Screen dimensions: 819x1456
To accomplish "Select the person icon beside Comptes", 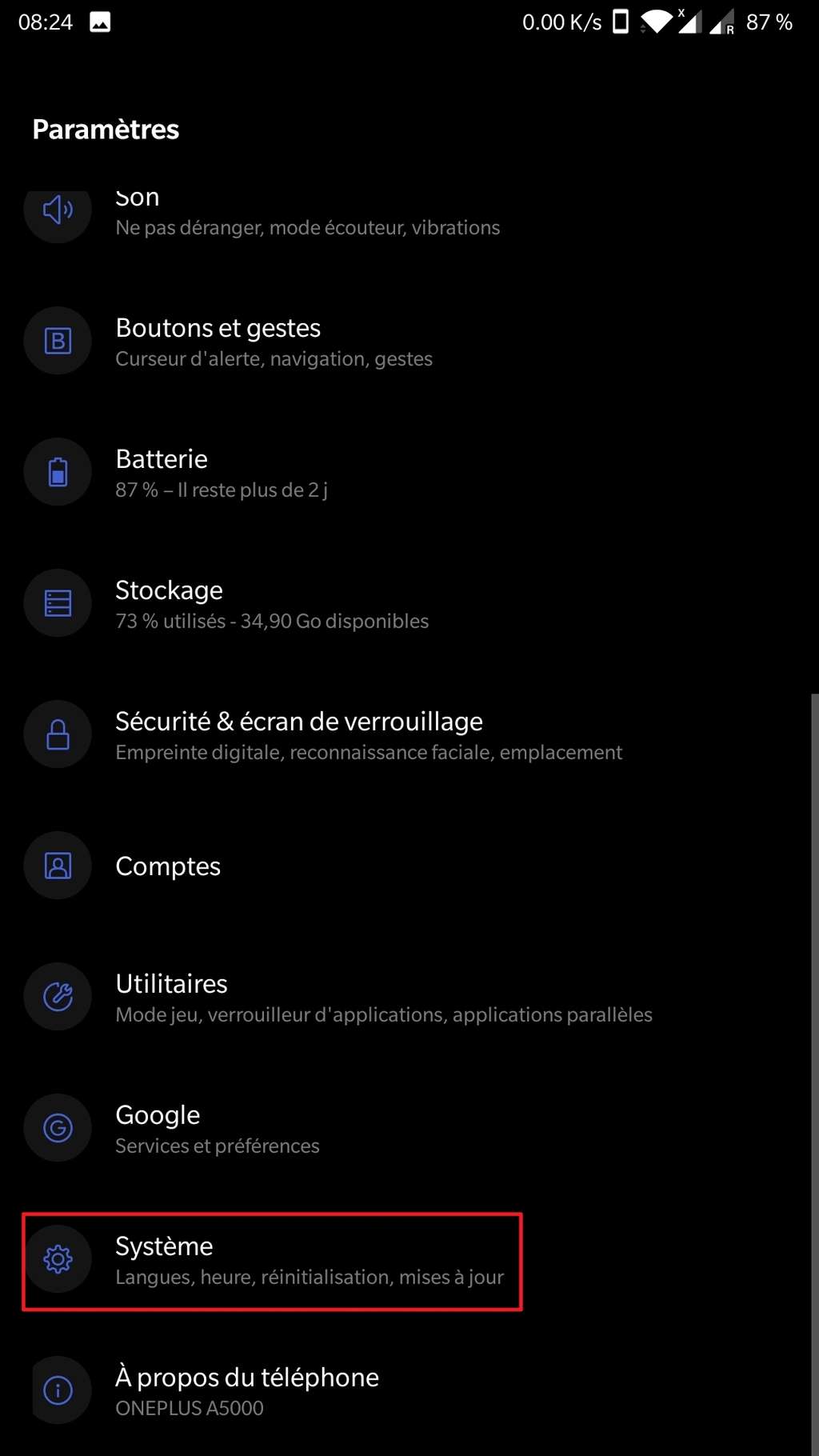I will (57, 866).
